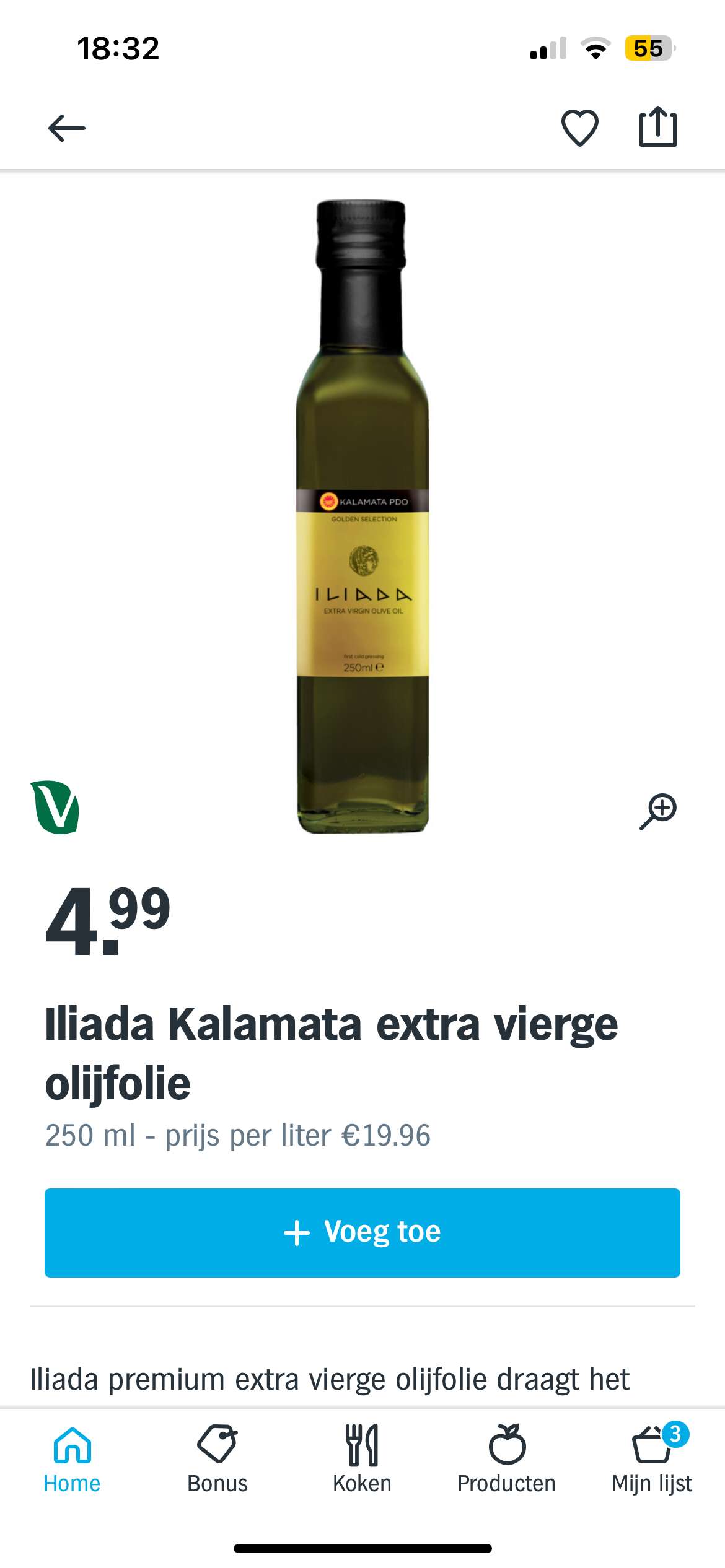Screen dimensions: 725x1568
Task: Add this olive oil to favorites
Action: [x=579, y=128]
